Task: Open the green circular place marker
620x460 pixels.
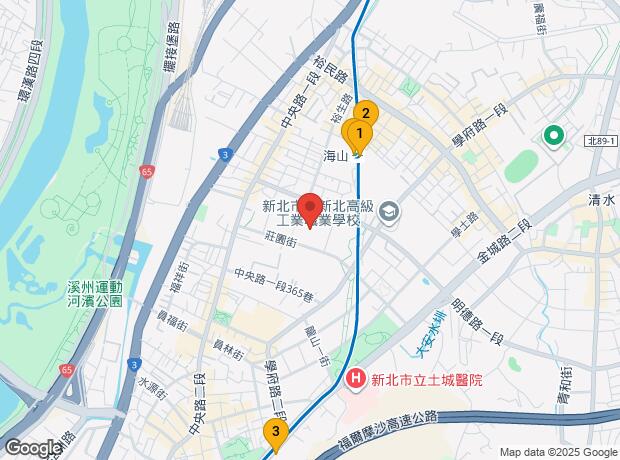Action: (x=552, y=135)
